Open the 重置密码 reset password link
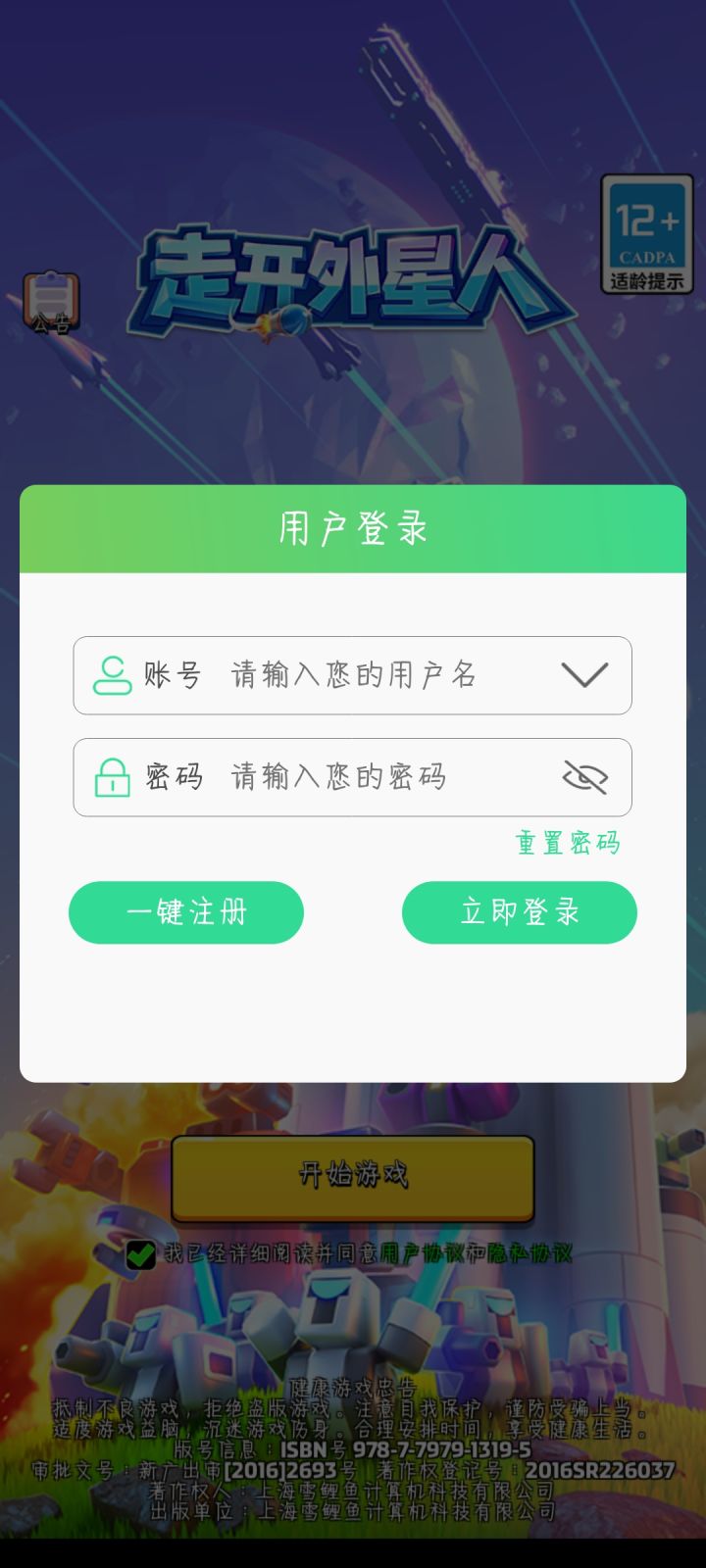This screenshot has height=1568, width=706. tap(569, 842)
